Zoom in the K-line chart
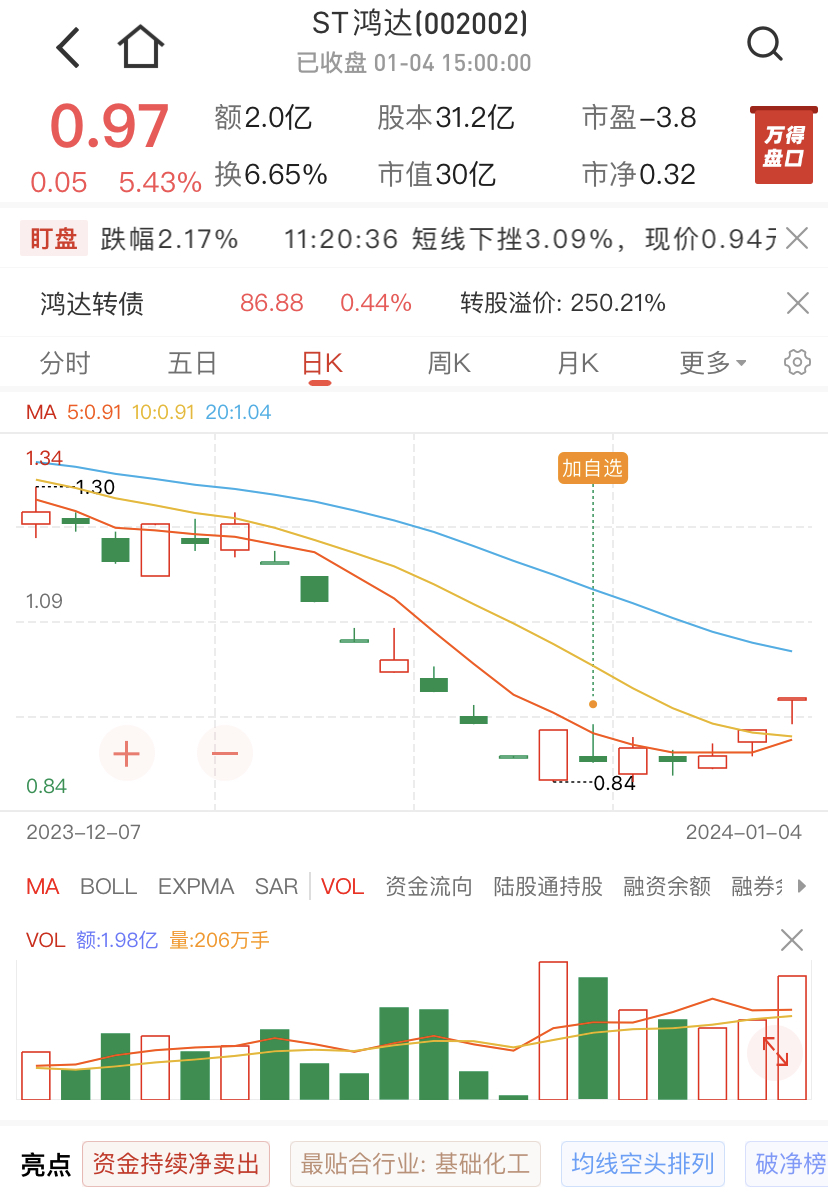This screenshot has width=828, height=1200. pos(127,753)
